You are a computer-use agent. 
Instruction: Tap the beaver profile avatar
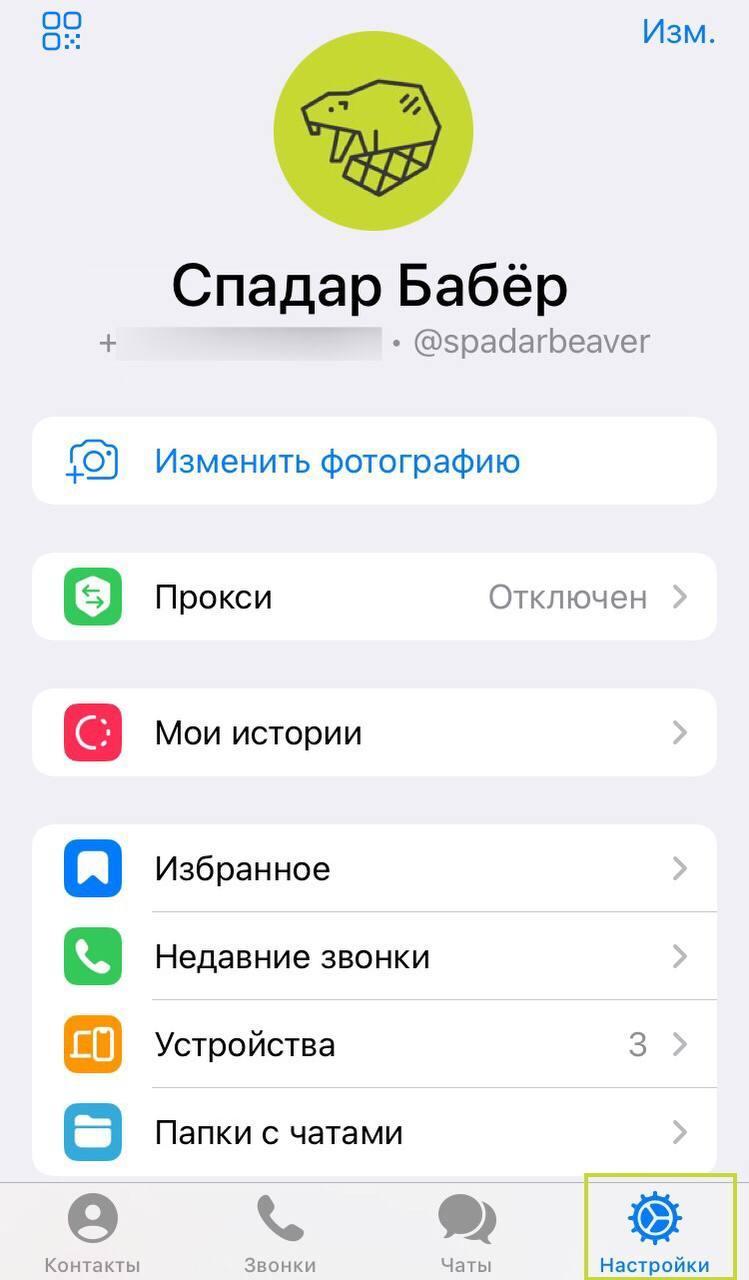[x=373, y=131]
